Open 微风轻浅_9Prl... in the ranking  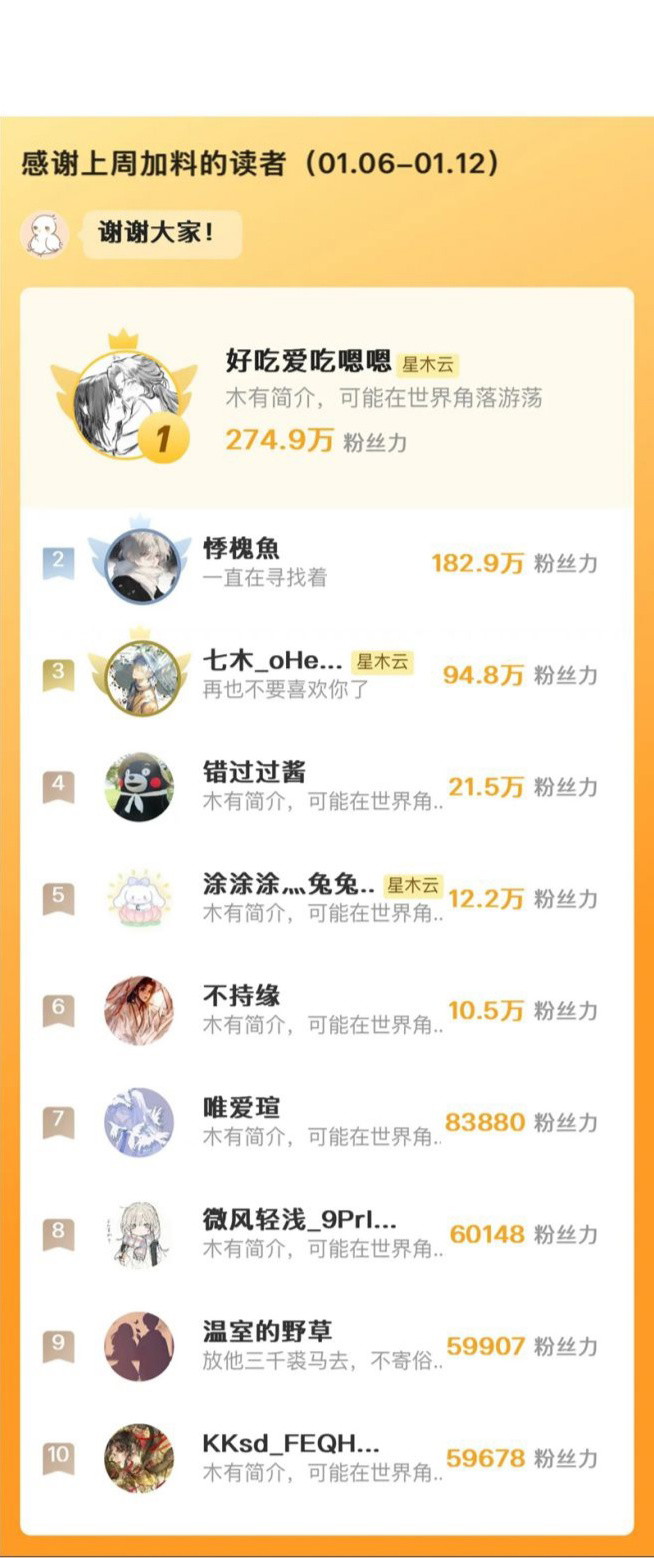[x=326, y=1234]
